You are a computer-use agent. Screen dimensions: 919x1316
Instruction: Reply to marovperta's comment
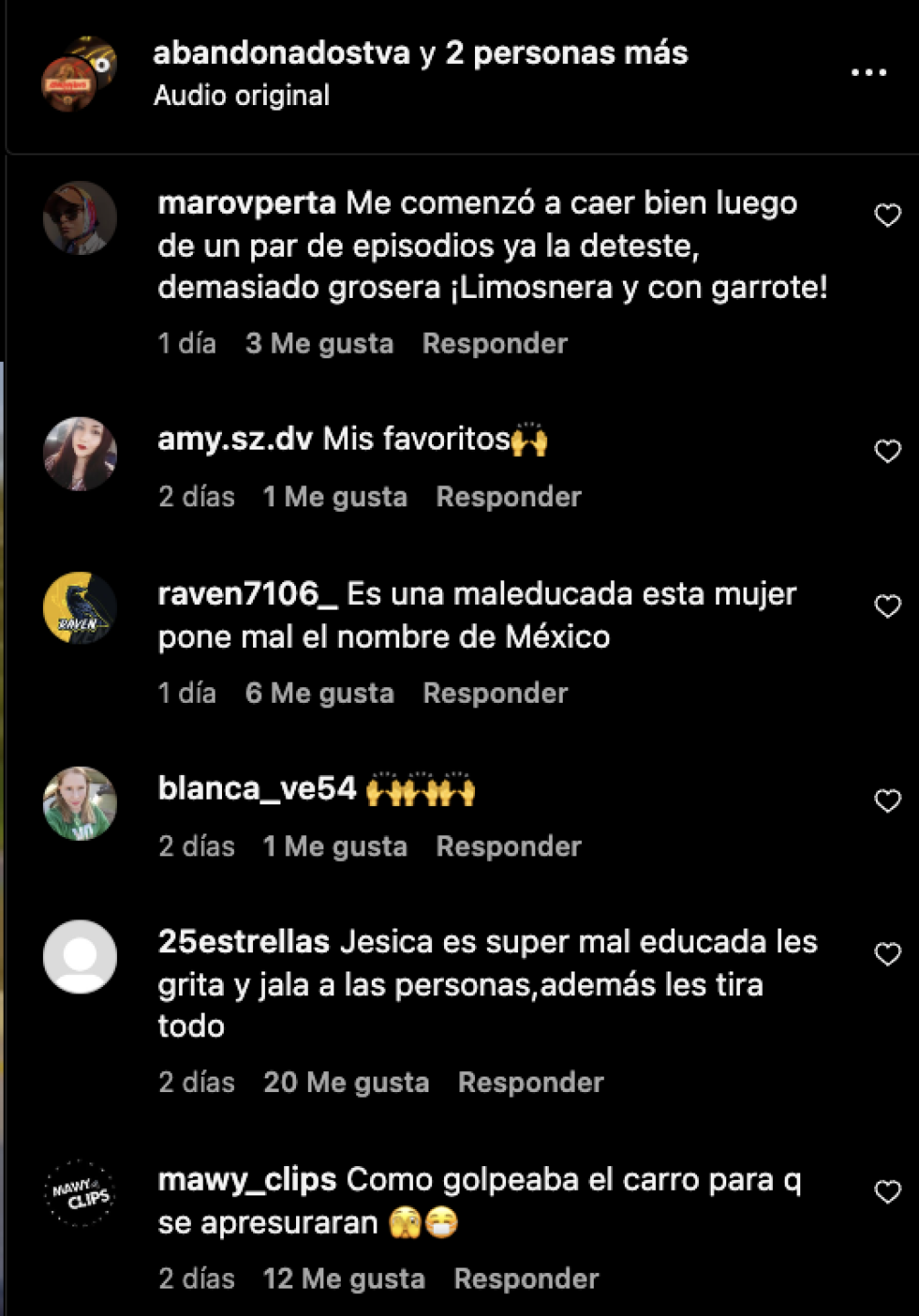(494, 344)
